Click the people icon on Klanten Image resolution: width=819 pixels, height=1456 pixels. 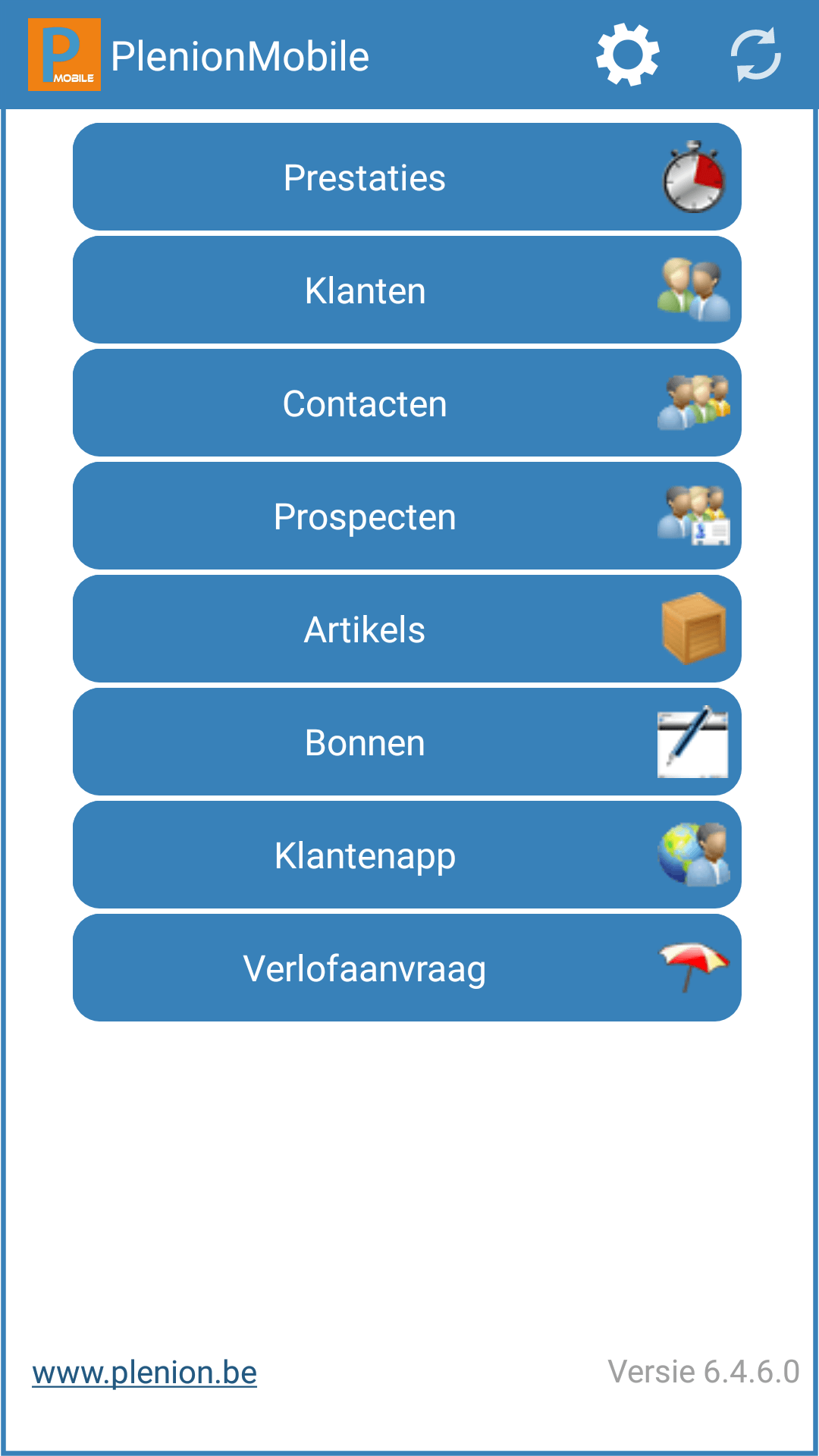click(x=694, y=289)
